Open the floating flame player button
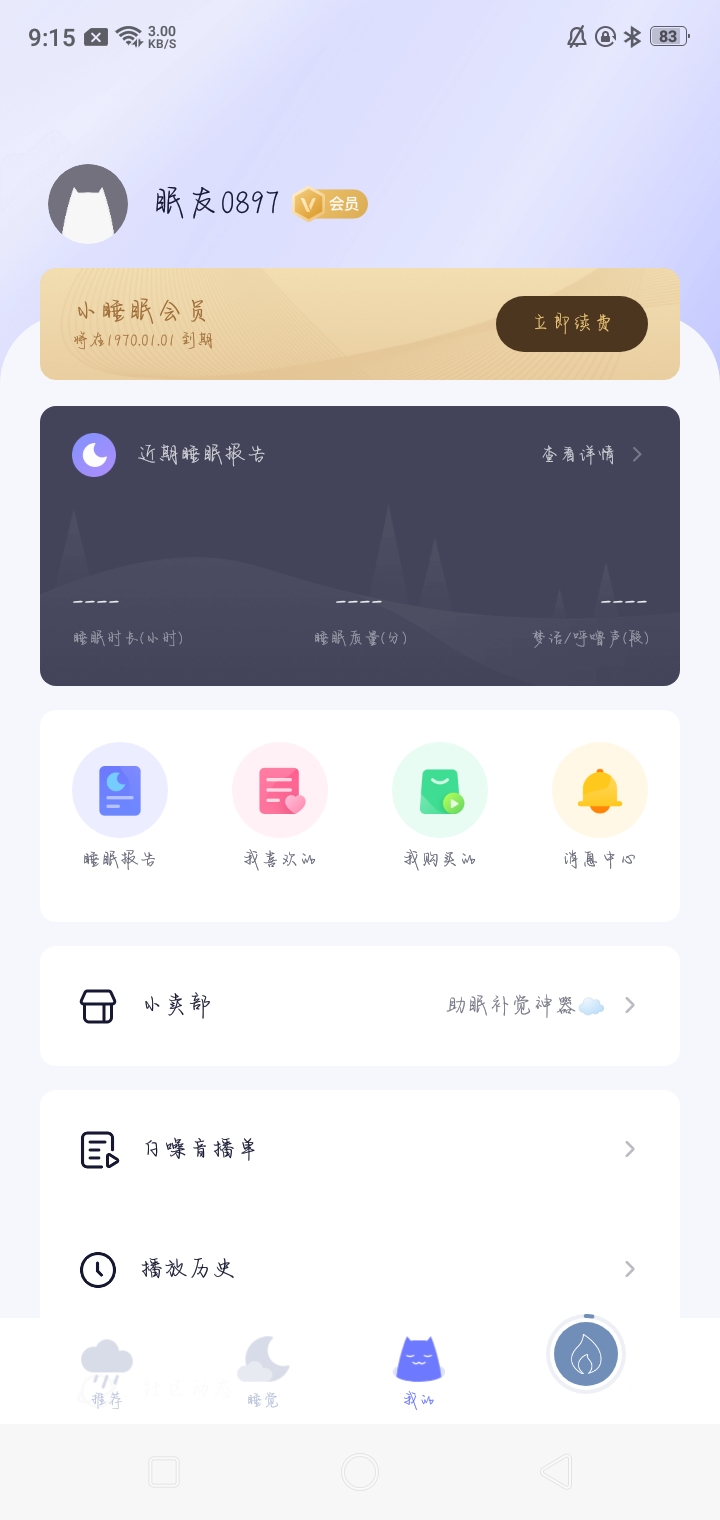 (x=586, y=1354)
